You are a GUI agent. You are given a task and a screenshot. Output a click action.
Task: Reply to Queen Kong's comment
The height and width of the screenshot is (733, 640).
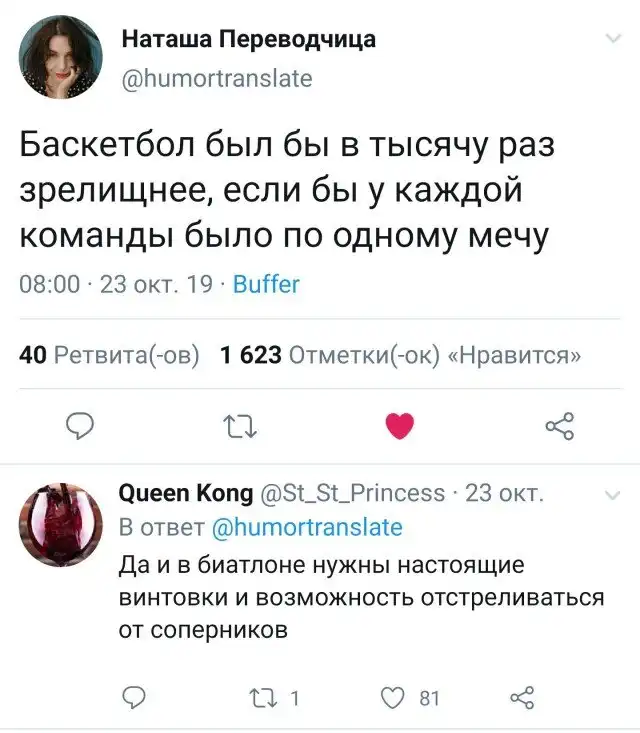(131, 697)
